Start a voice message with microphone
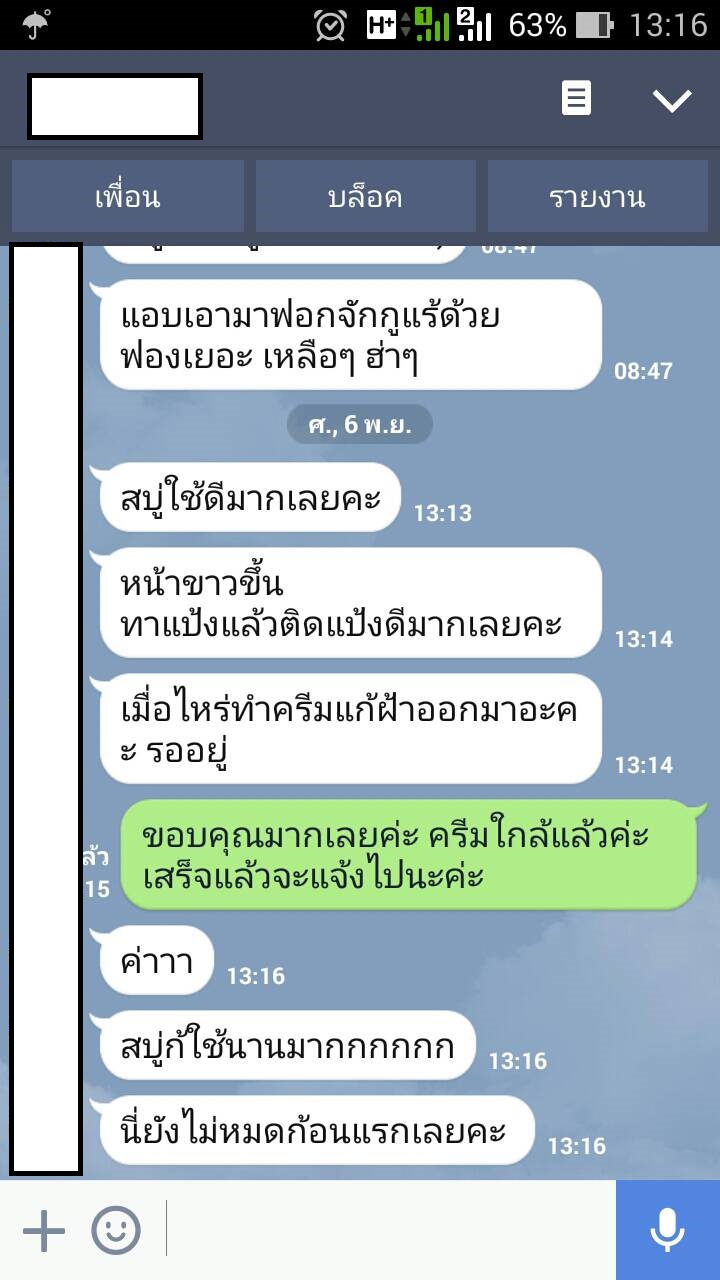The height and width of the screenshot is (1280, 720). coord(667,1230)
